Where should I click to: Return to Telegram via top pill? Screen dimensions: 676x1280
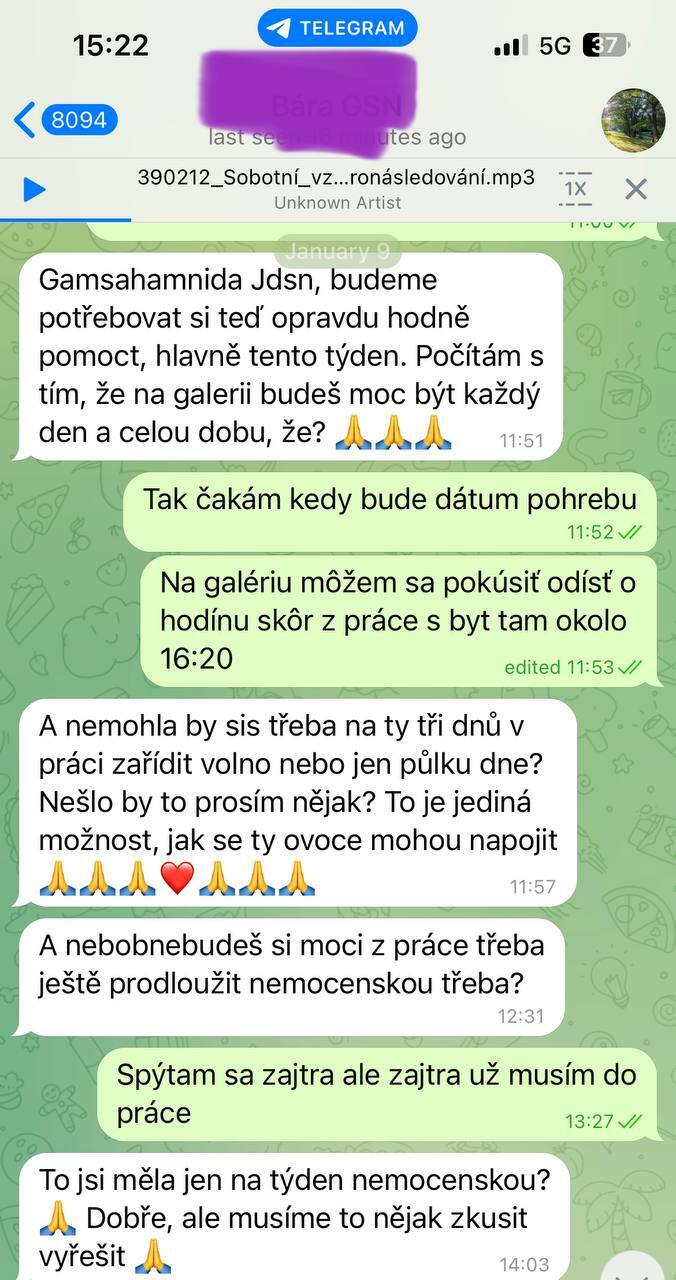(x=337, y=28)
